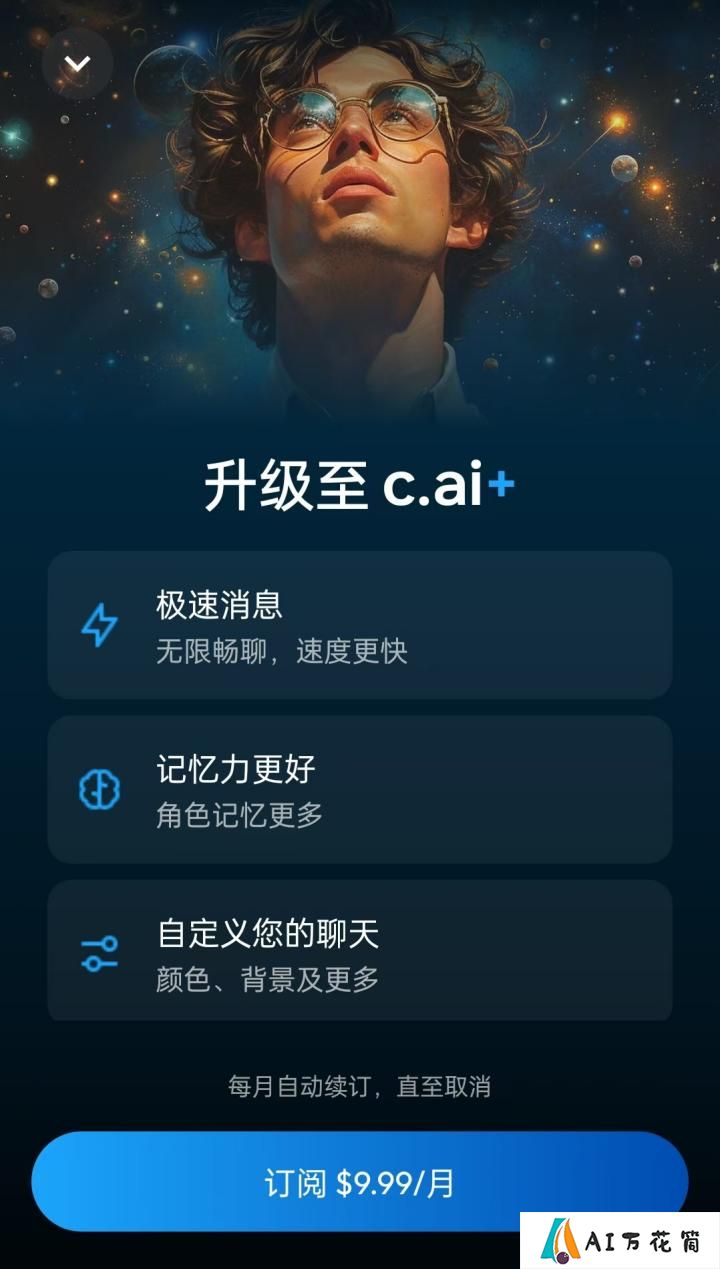Collapse the upgrade screen with the down chevron
This screenshot has width=720, height=1269.
(x=77, y=64)
